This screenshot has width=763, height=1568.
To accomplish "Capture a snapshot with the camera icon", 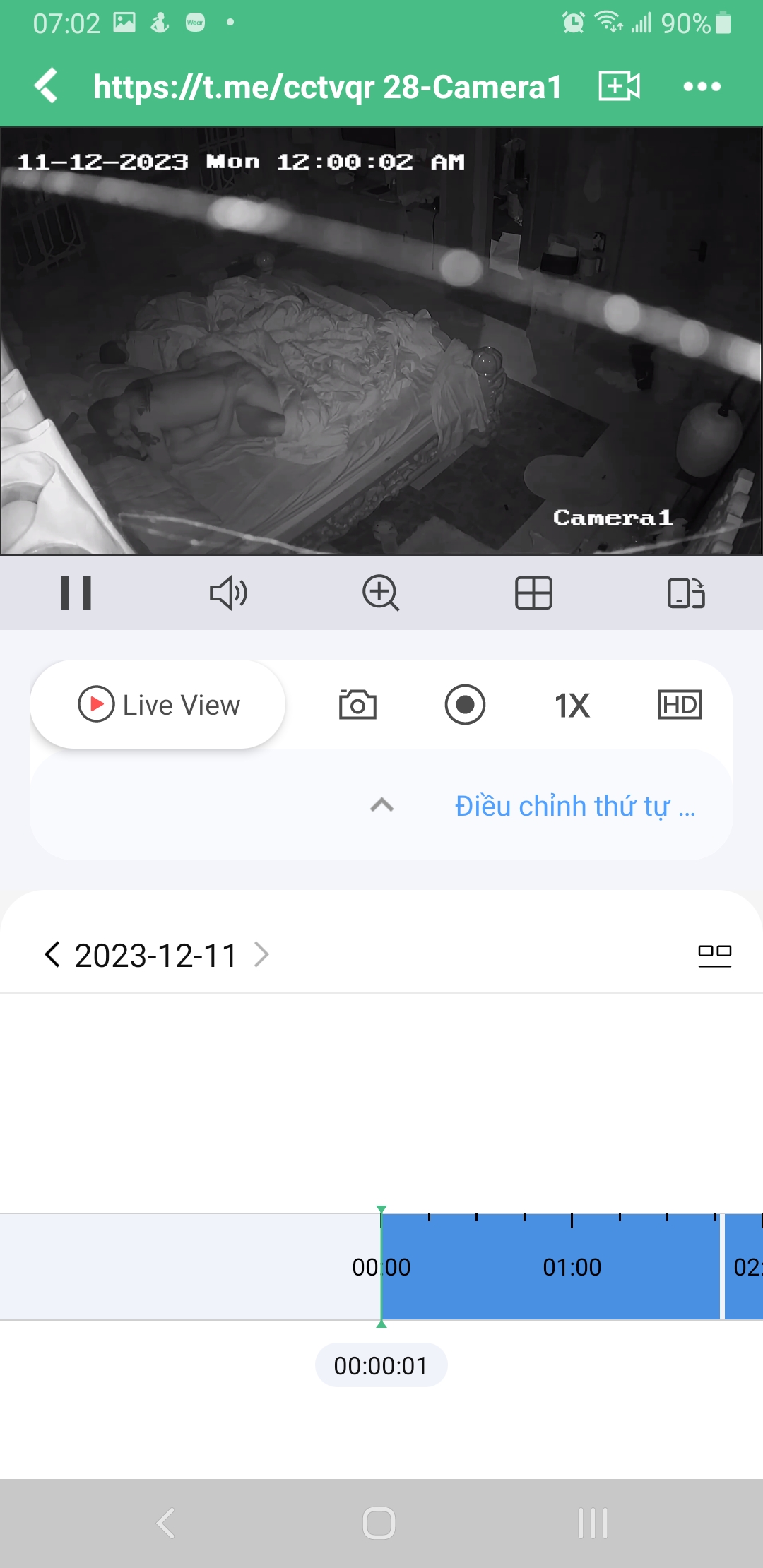I will click(357, 705).
